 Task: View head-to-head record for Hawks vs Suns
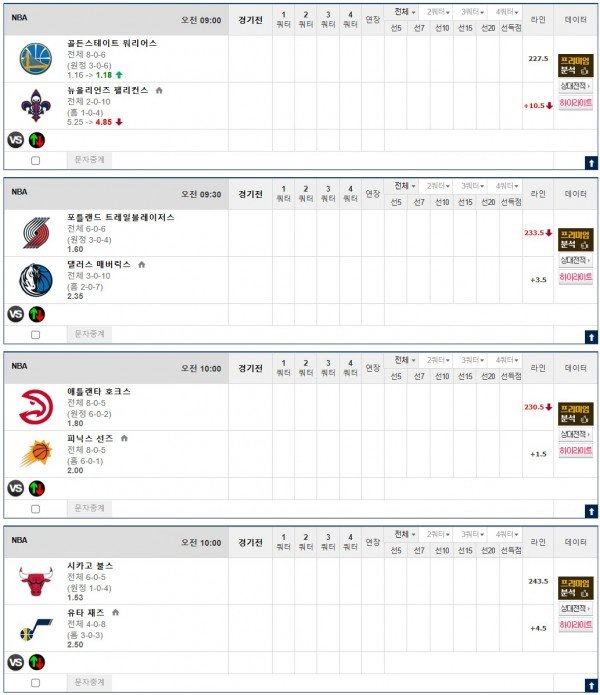575,435
